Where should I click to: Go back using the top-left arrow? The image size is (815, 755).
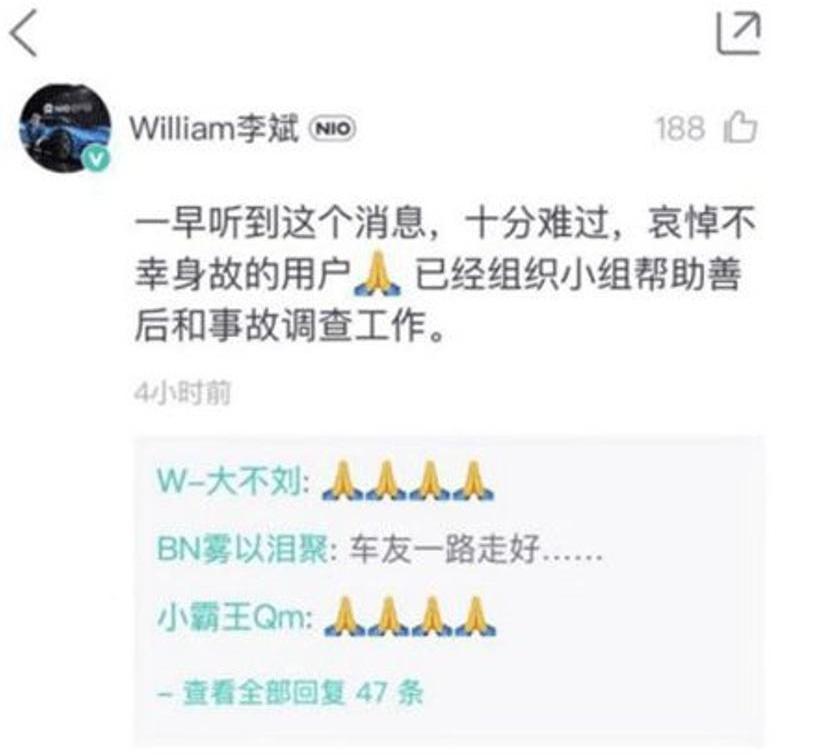(x=24, y=36)
